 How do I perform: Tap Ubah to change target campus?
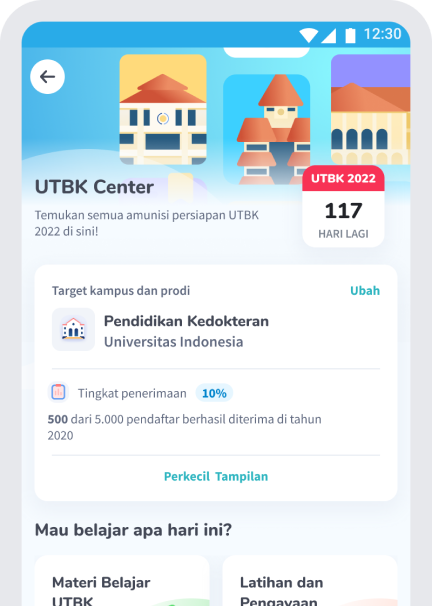click(x=365, y=291)
